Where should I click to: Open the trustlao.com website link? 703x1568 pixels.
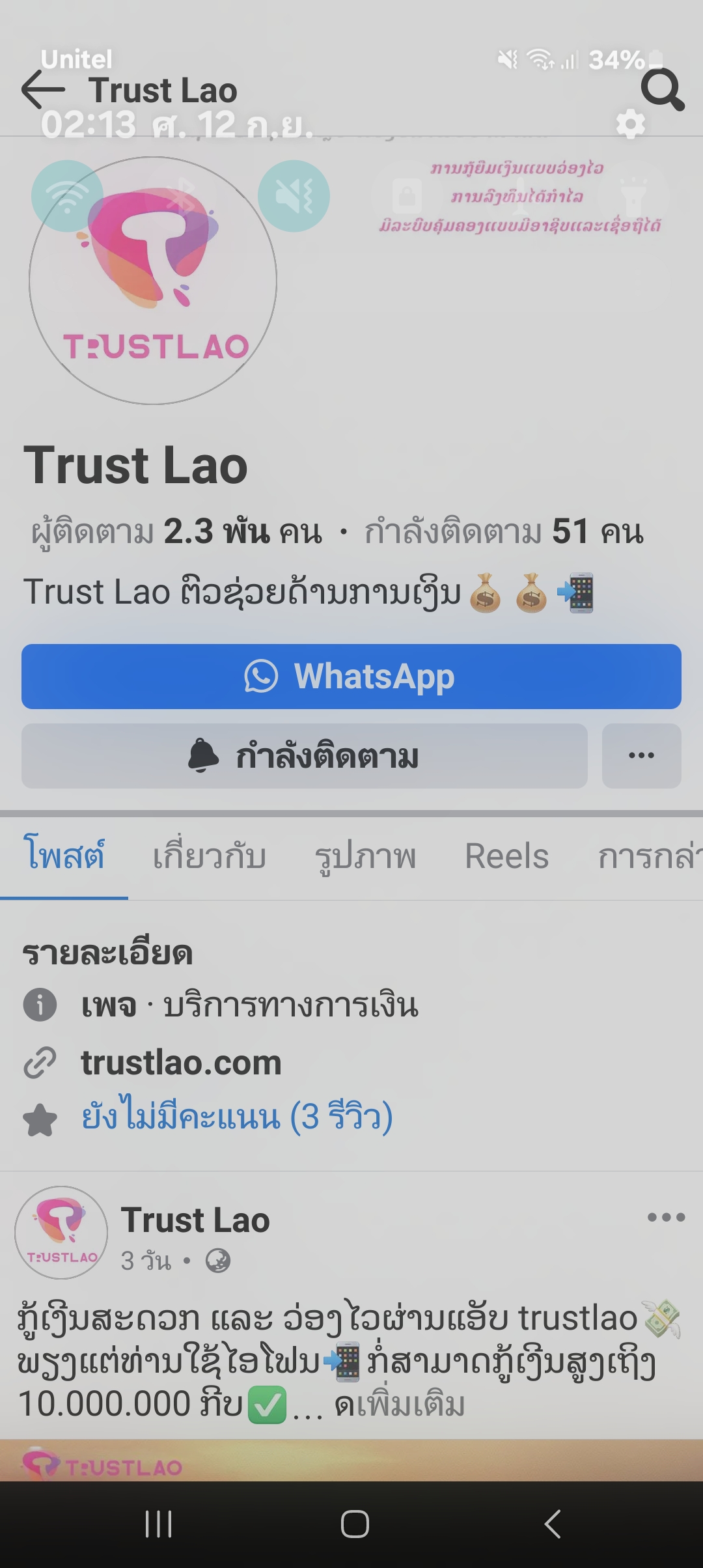[x=181, y=1063]
